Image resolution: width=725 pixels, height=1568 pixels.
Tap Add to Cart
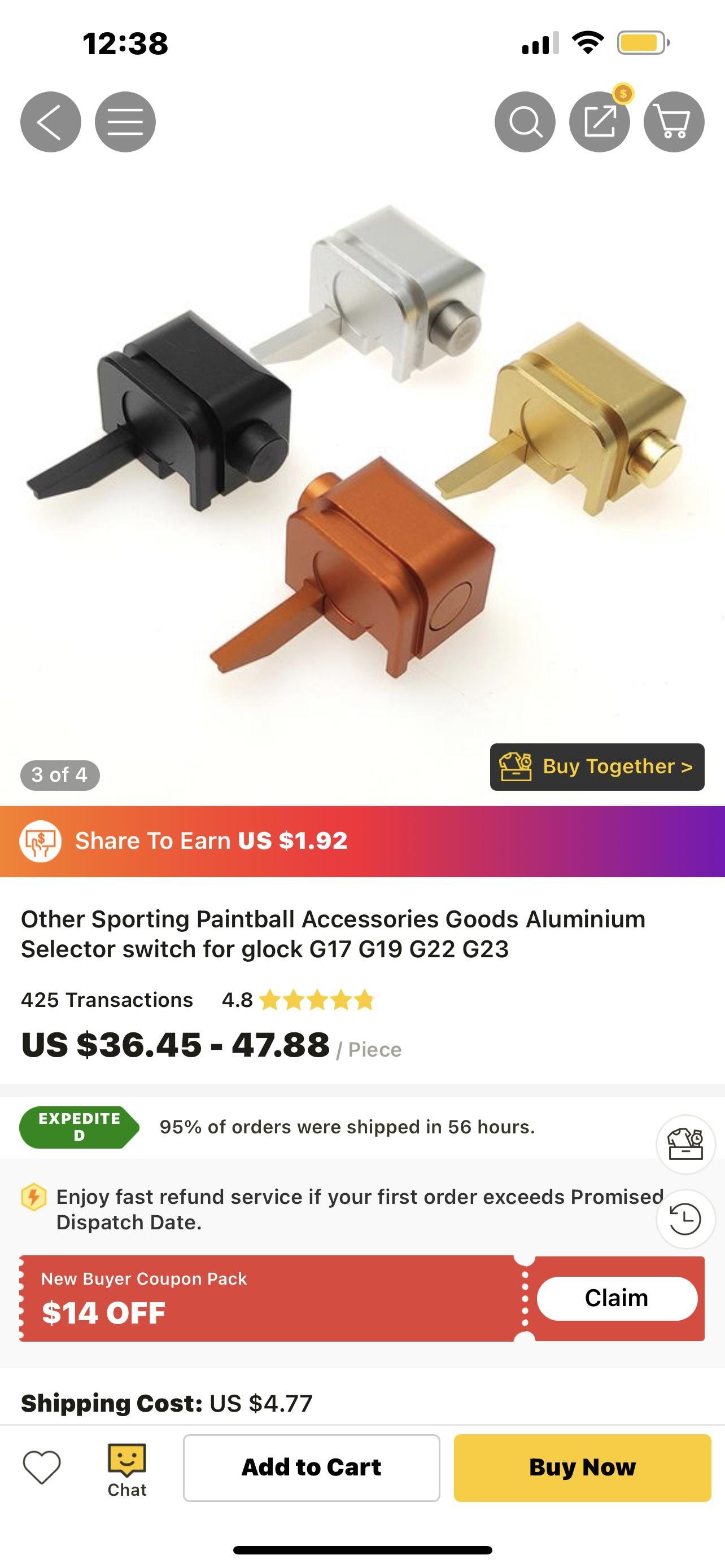click(x=311, y=1468)
